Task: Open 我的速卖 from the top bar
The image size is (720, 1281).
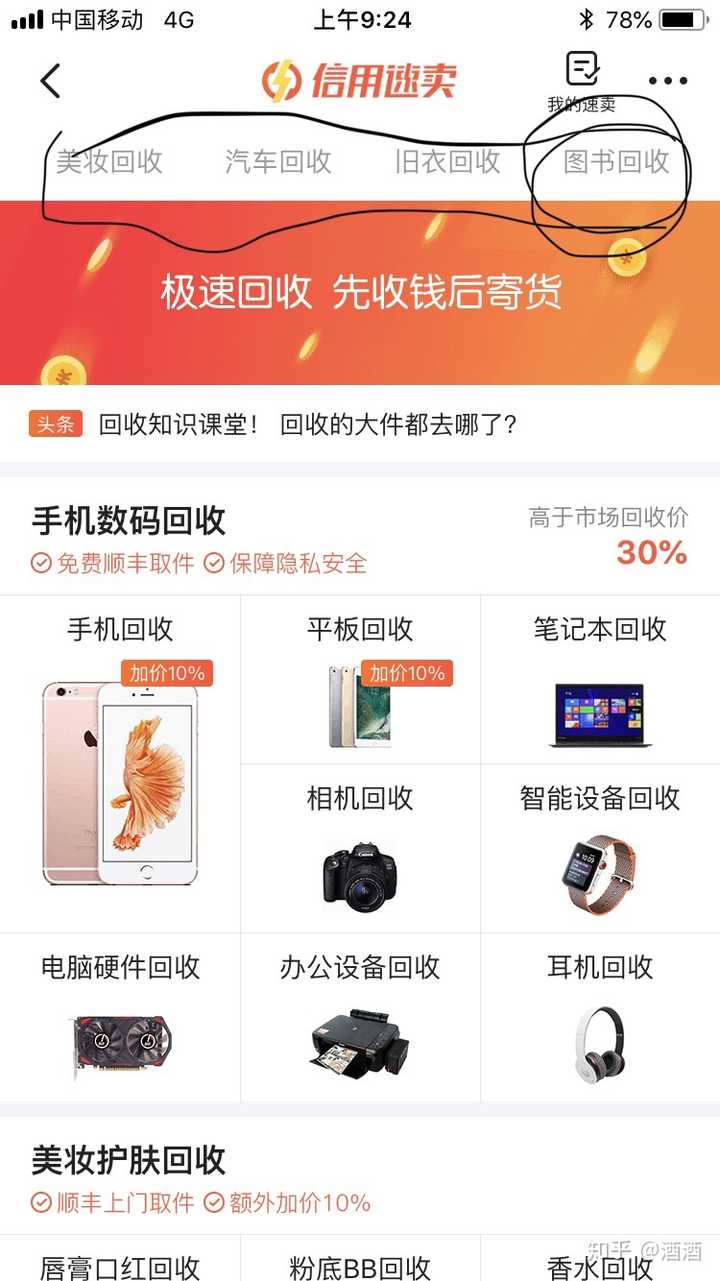Action: 581,81
